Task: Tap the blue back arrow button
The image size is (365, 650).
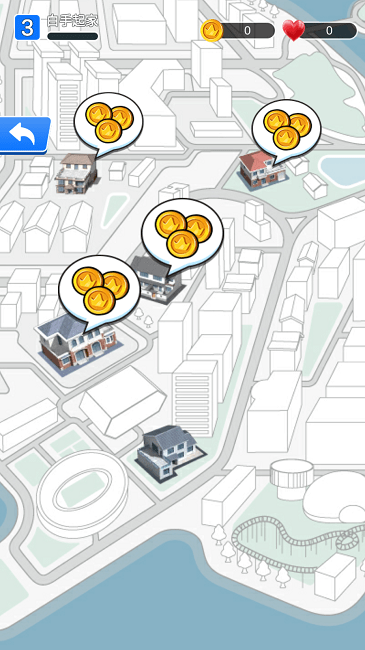Action: [24, 135]
